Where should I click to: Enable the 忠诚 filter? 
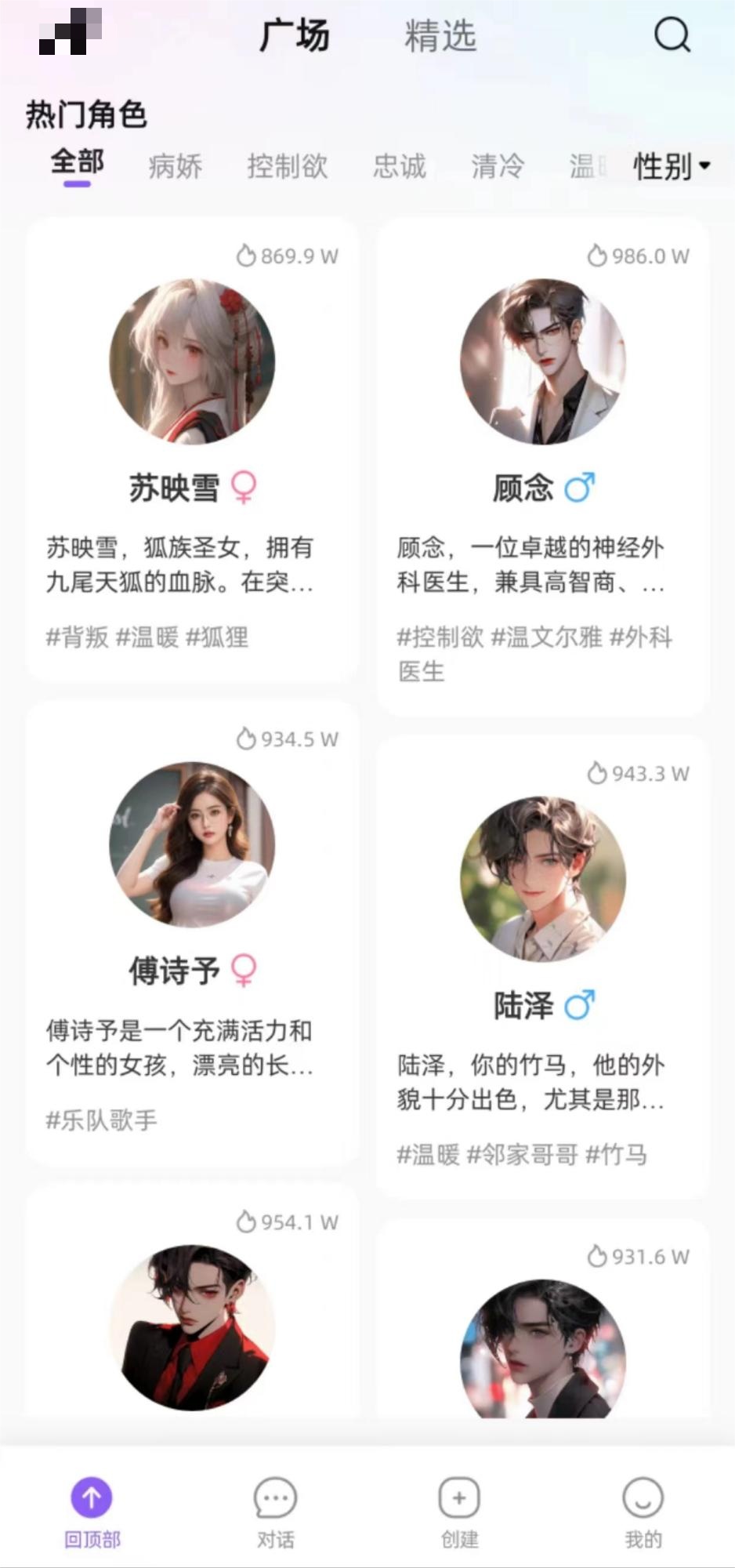[399, 166]
